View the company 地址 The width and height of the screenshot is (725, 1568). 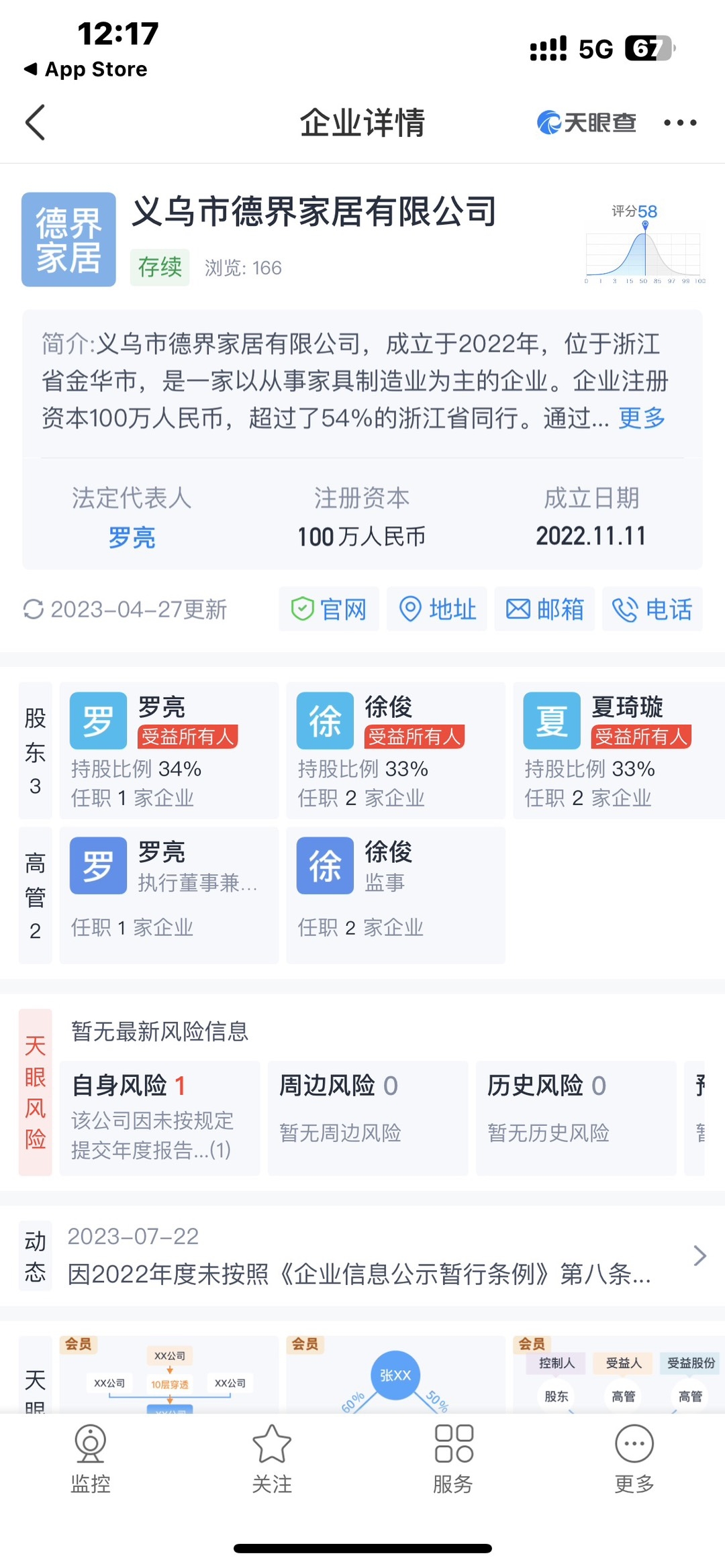438,609
